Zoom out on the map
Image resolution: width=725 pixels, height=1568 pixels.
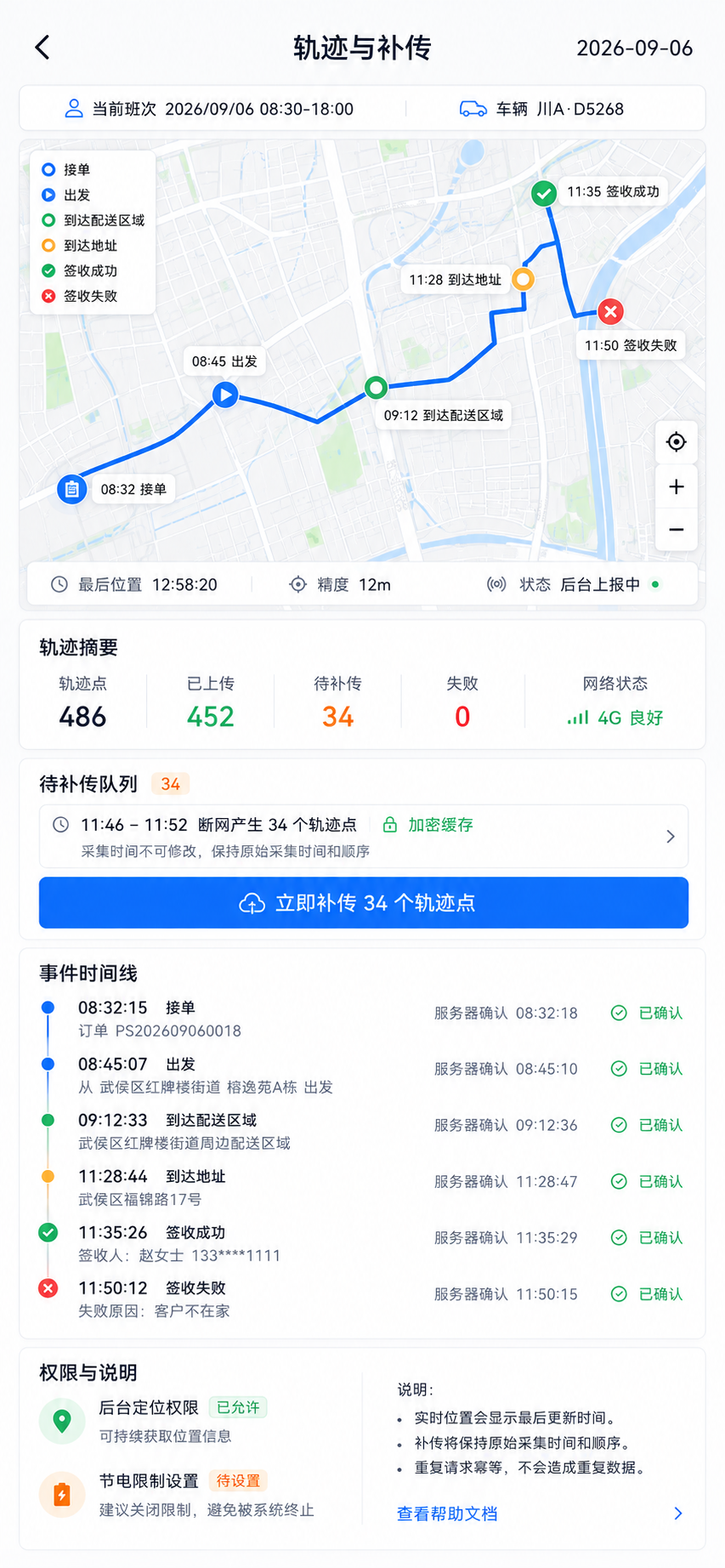677,530
